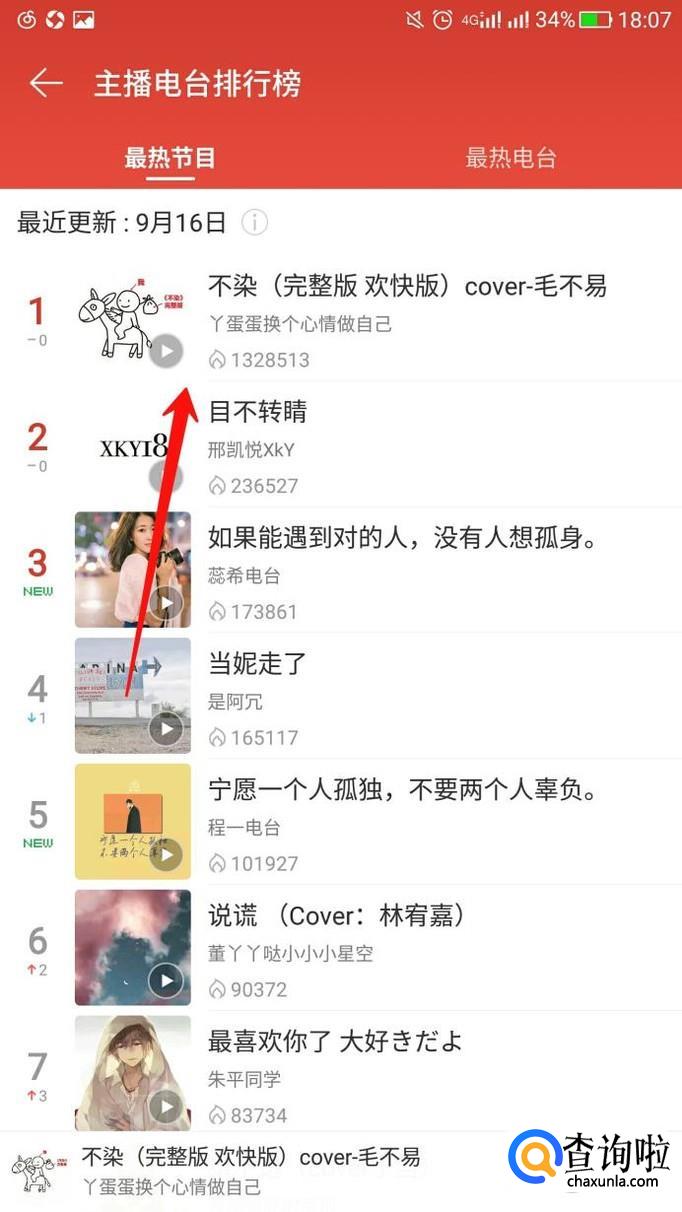Open the now-playing mini player bar
This screenshot has width=682, height=1212.
click(x=250, y=1172)
